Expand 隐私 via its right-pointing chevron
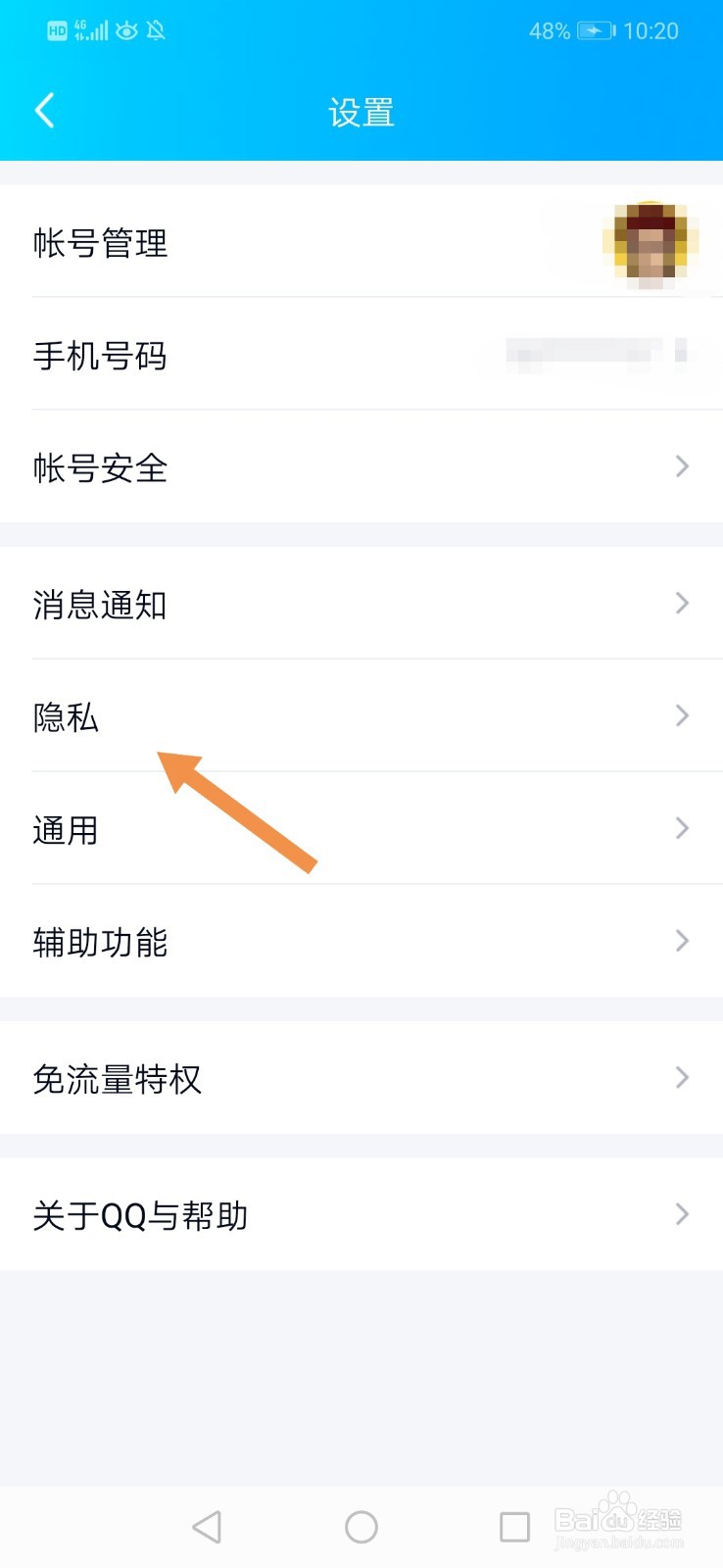Image resolution: width=723 pixels, height=1568 pixels. pos(682,716)
